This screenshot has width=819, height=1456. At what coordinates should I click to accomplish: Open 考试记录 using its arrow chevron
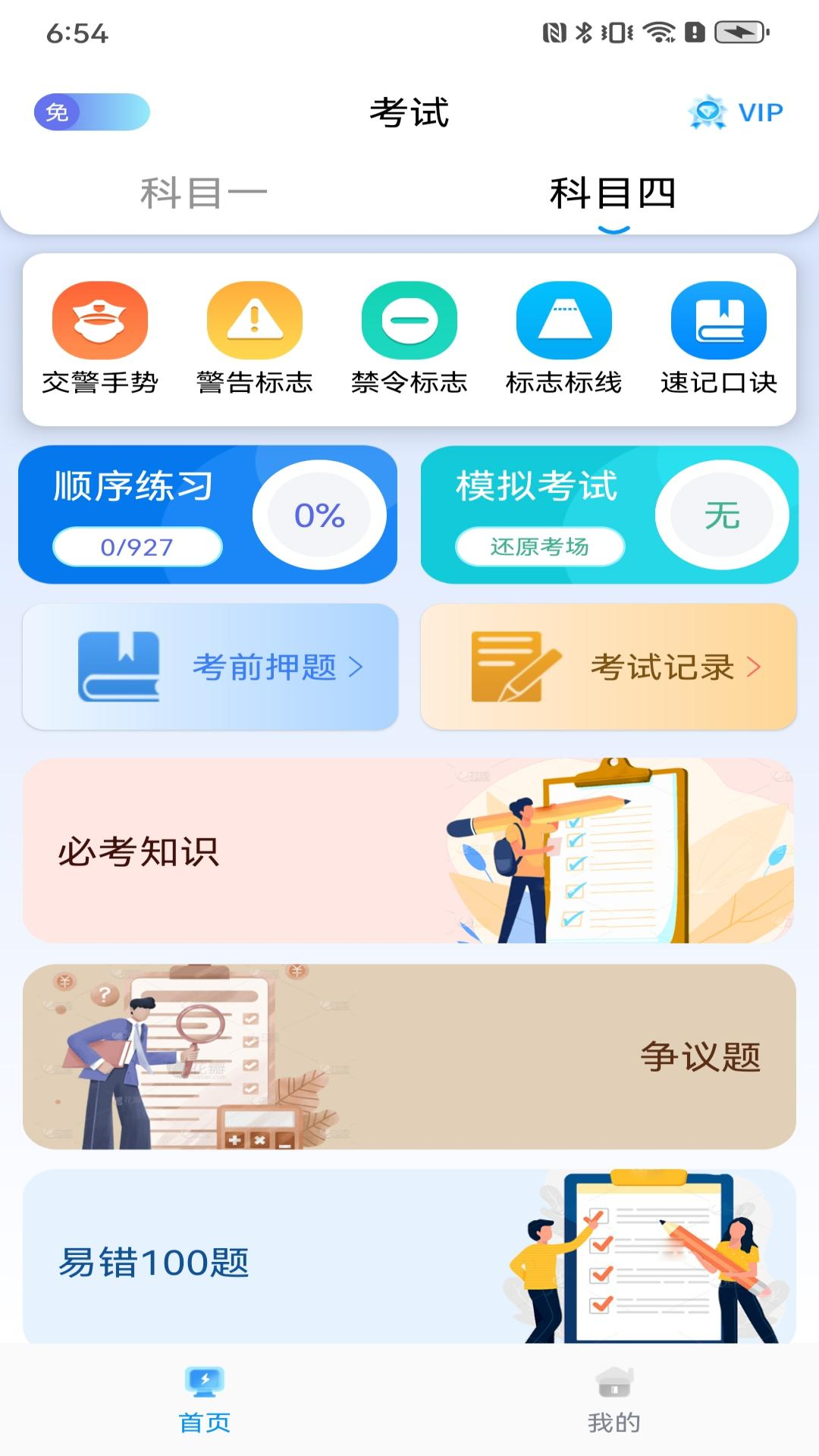point(755,667)
